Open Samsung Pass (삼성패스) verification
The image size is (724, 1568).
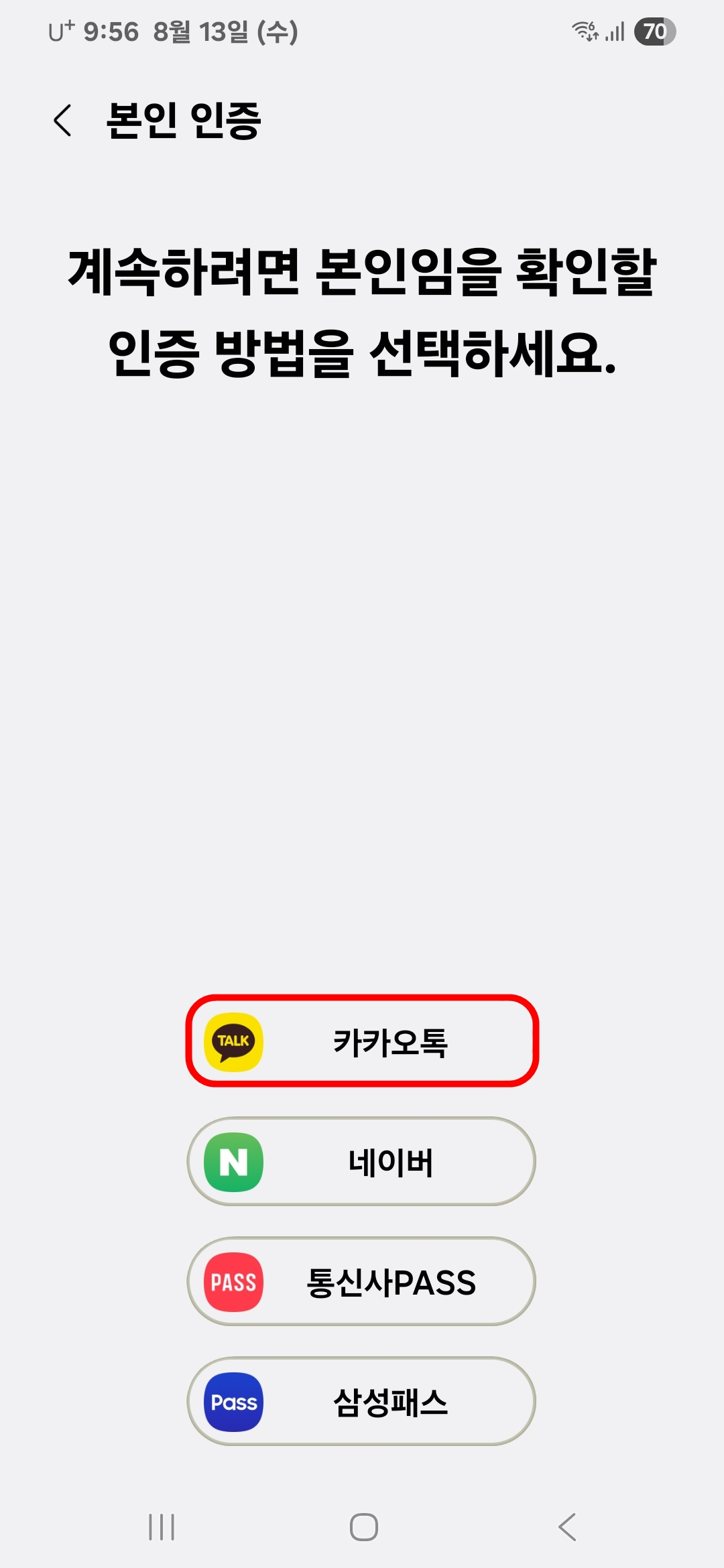(362, 1402)
